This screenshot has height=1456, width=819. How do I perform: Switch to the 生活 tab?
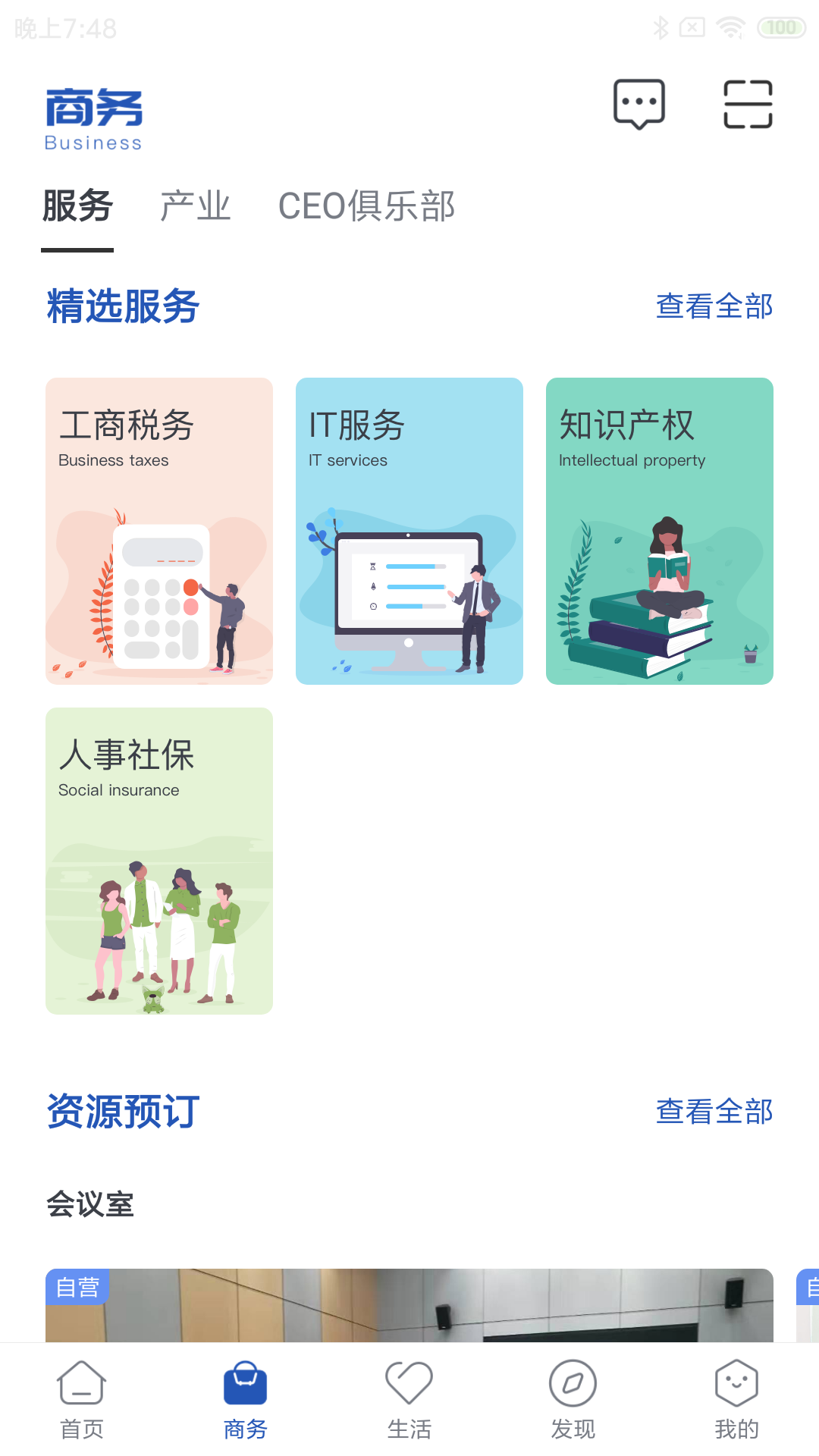(409, 1400)
